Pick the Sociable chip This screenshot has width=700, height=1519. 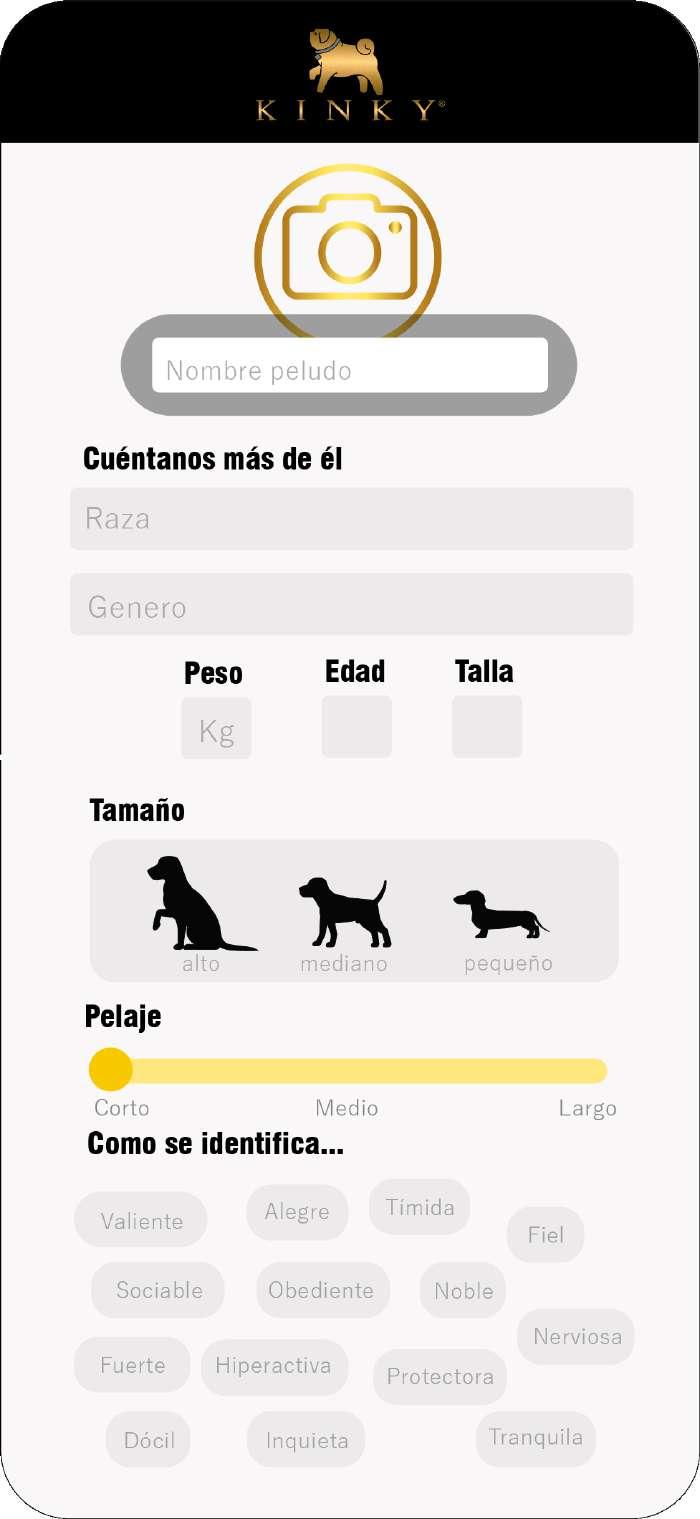coord(158,1290)
